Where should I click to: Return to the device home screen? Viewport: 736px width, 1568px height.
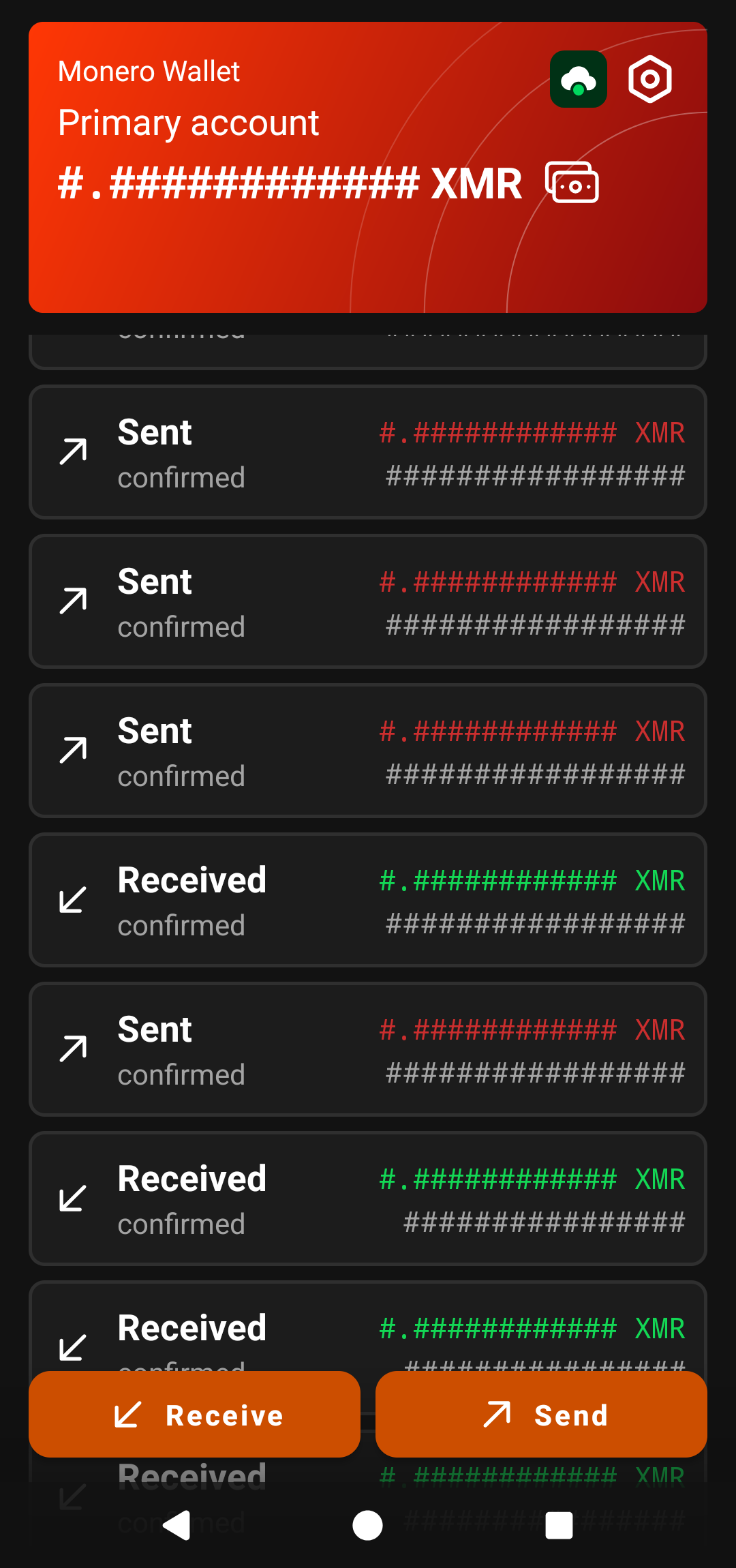point(367,1525)
